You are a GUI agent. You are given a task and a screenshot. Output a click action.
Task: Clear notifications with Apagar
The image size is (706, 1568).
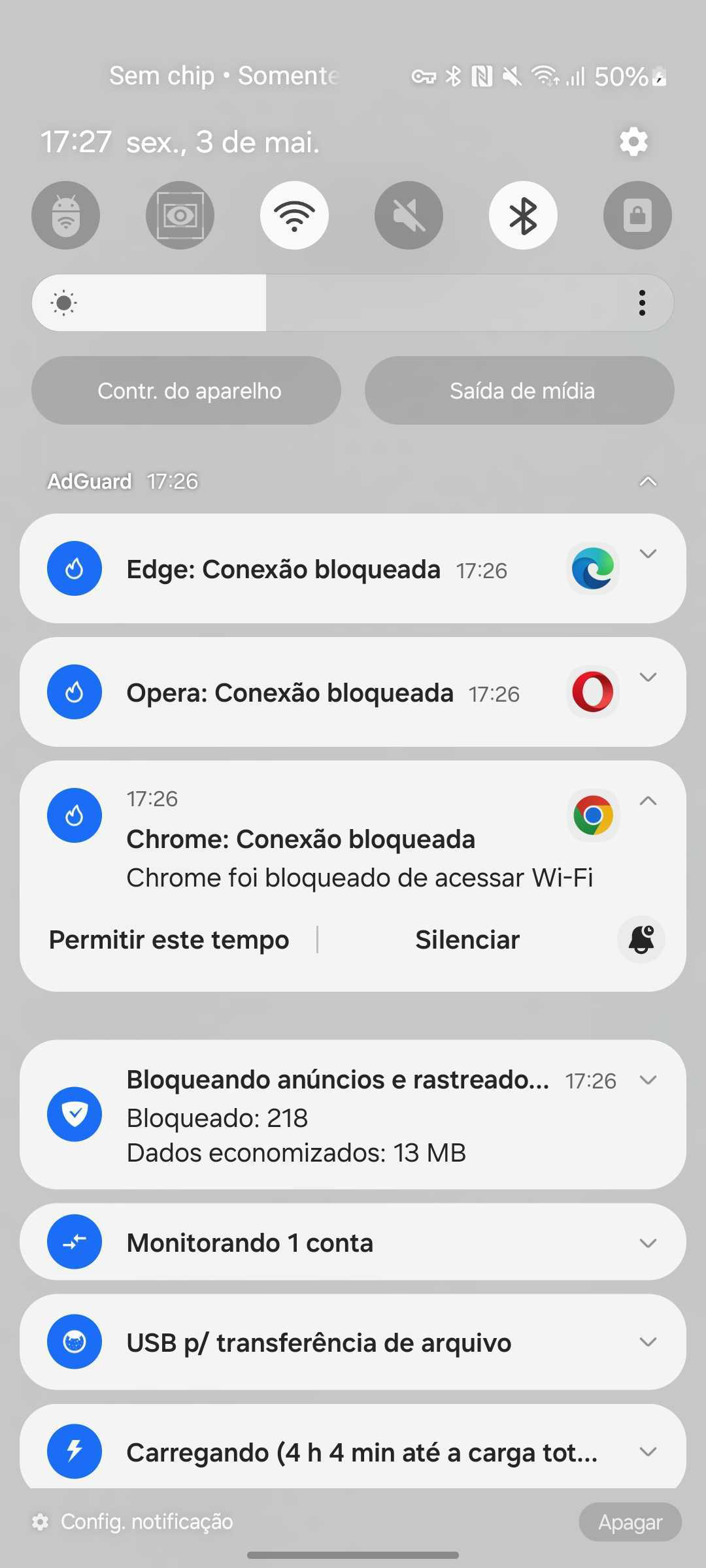[630, 1522]
